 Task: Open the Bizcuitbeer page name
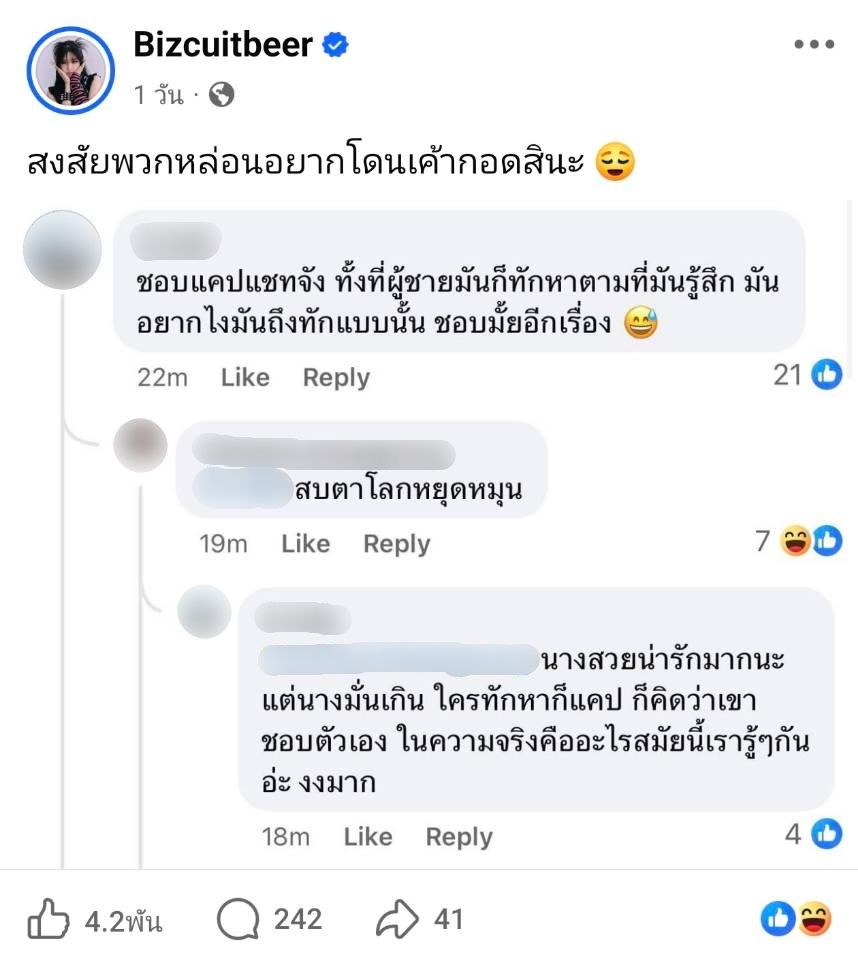pos(223,45)
